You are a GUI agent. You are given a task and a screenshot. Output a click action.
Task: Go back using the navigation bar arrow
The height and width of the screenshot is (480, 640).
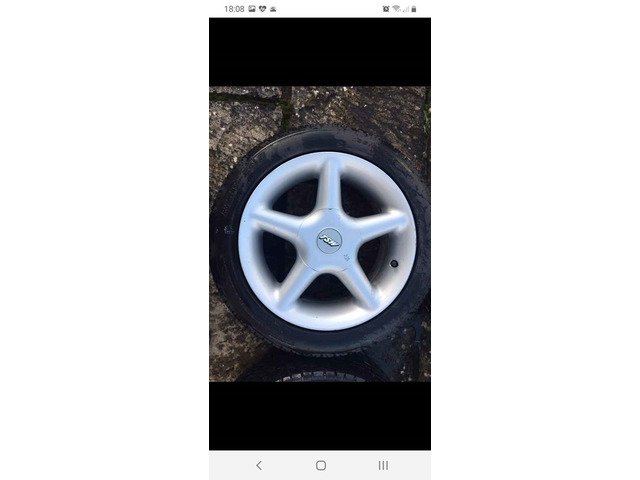click(x=259, y=465)
